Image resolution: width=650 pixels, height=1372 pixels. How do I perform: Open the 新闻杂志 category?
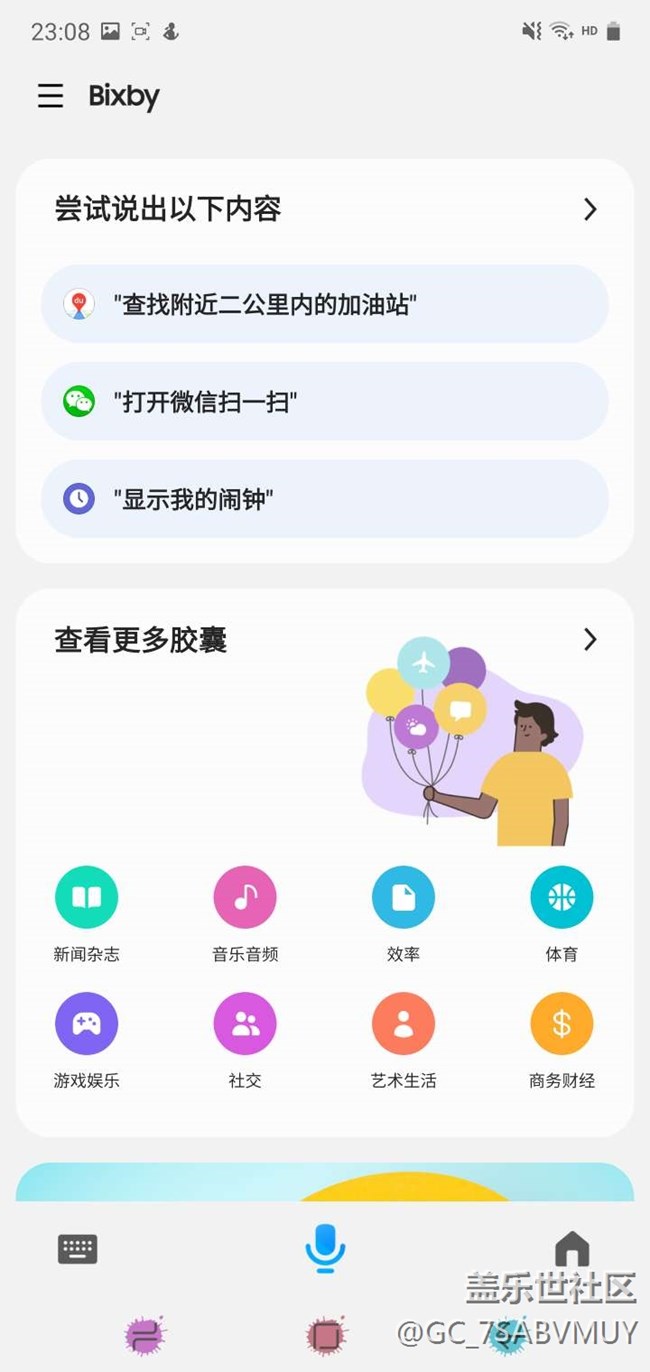87,898
